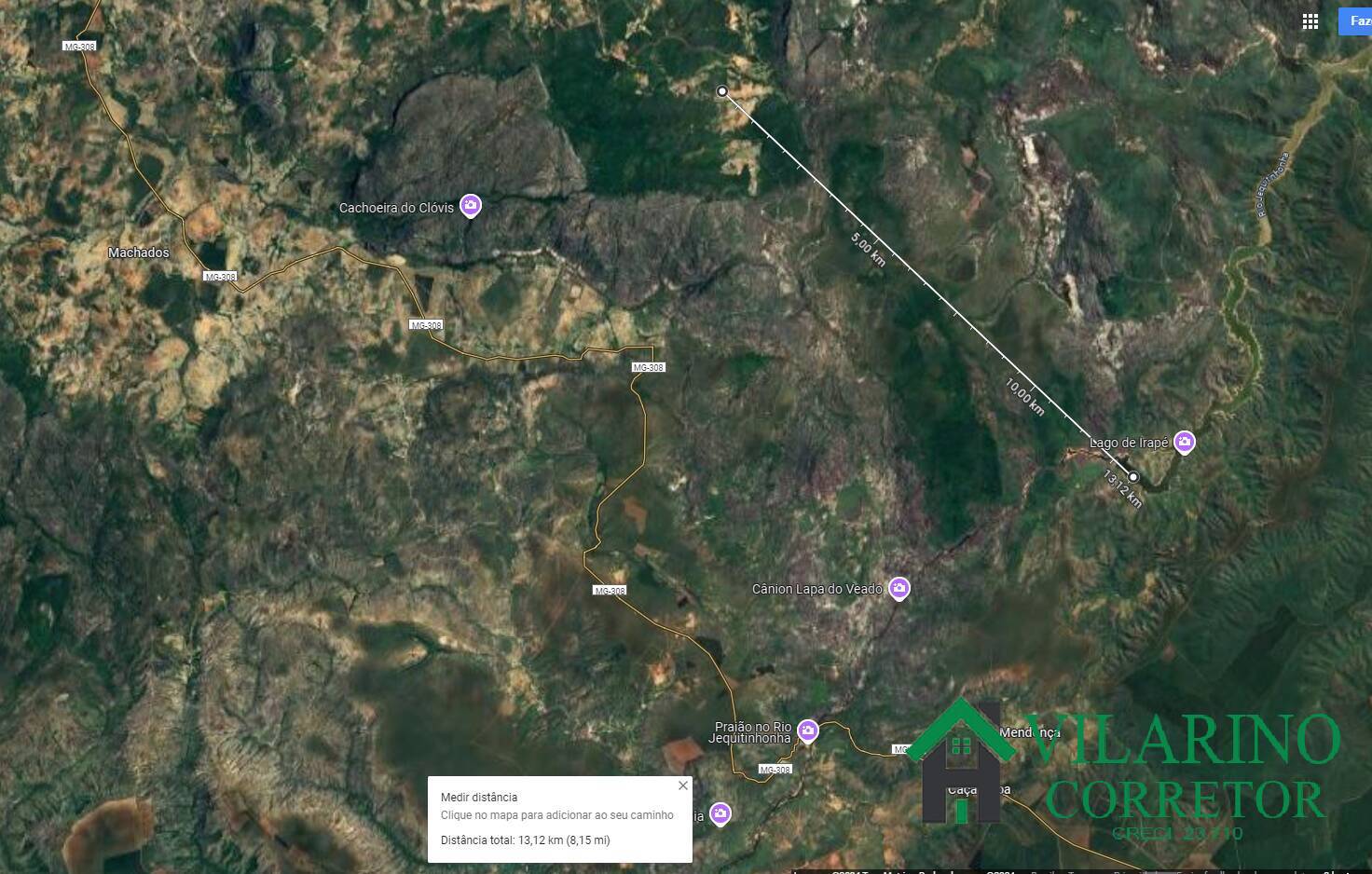Open the Lago de Irapé place marker
Viewport: 1372px width, 874px height.
point(1185,441)
